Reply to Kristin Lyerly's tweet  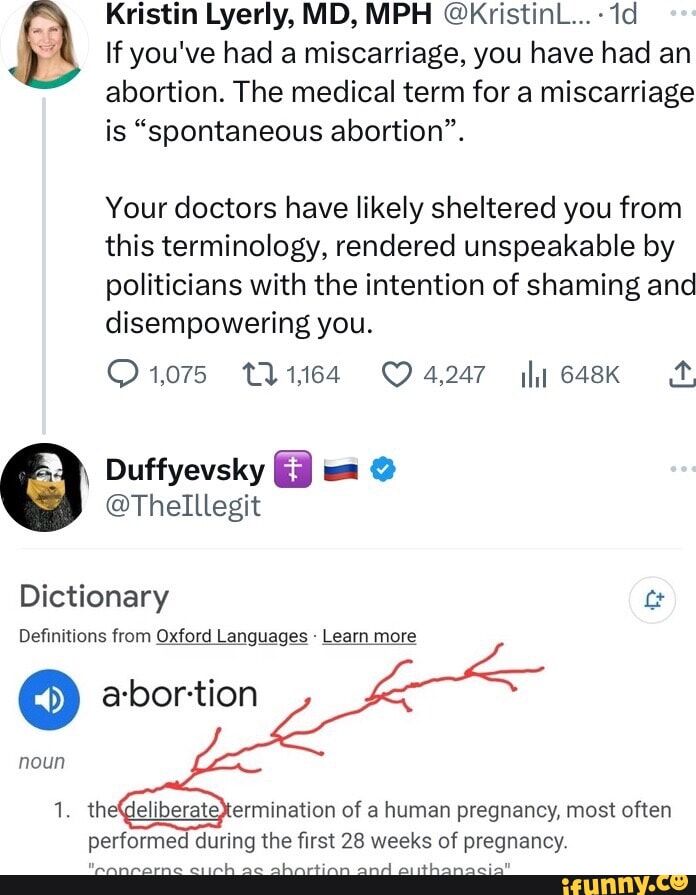[121, 375]
